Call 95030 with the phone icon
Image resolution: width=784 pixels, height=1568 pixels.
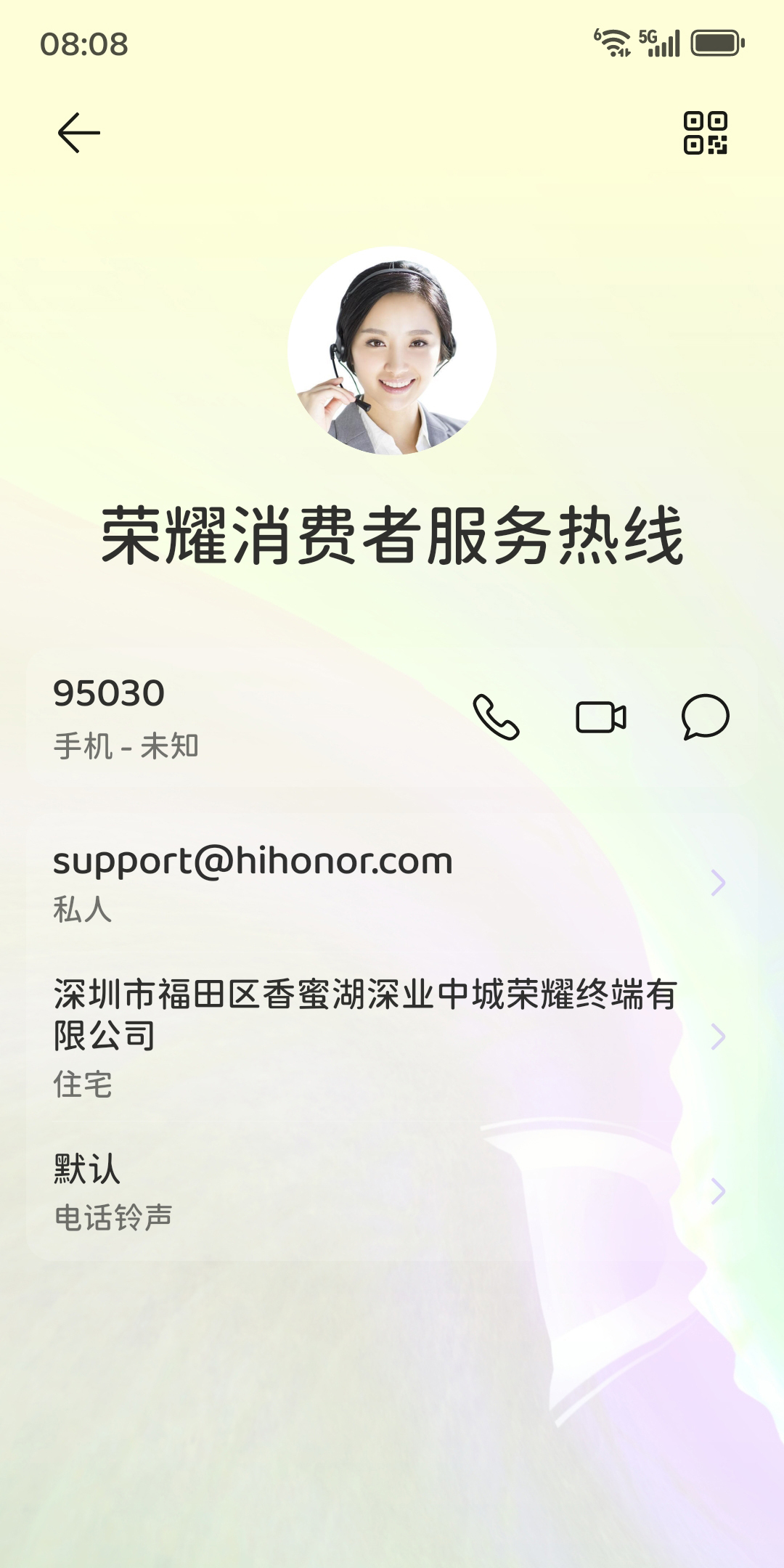496,717
